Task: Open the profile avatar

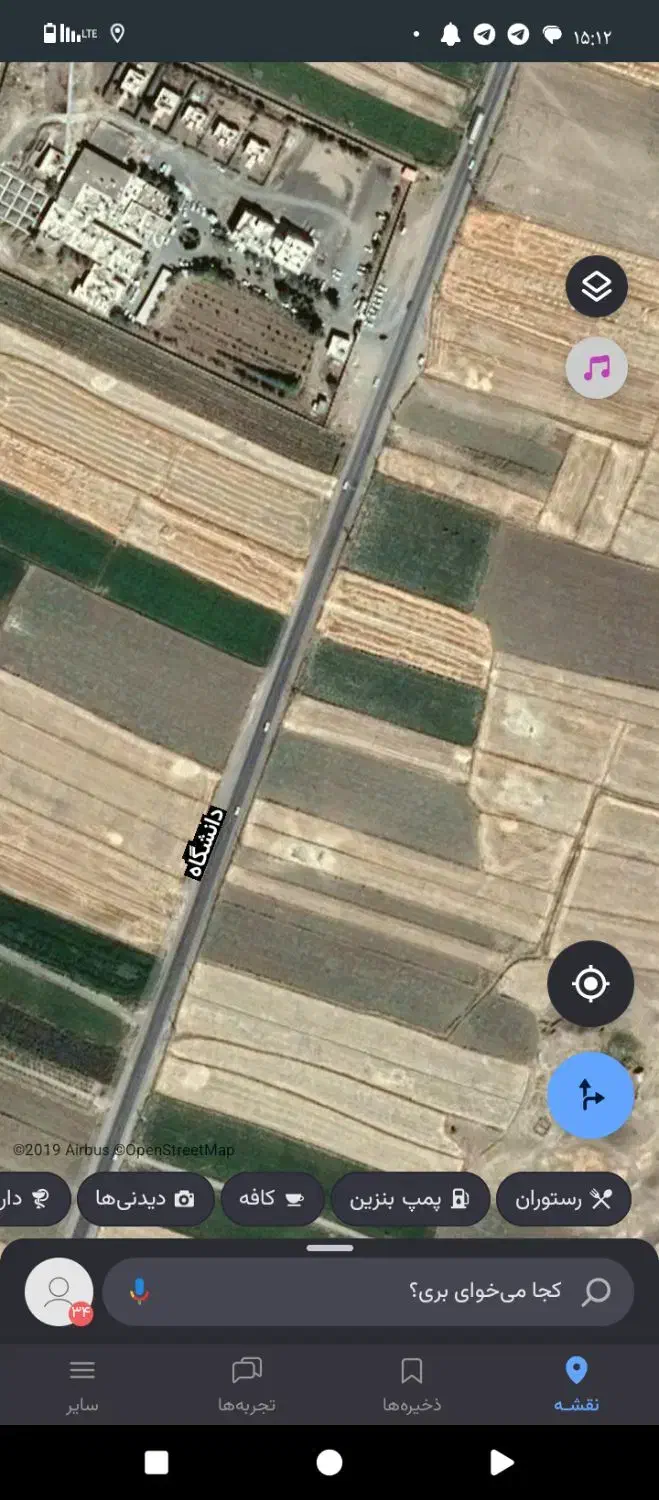Action: [59, 1291]
